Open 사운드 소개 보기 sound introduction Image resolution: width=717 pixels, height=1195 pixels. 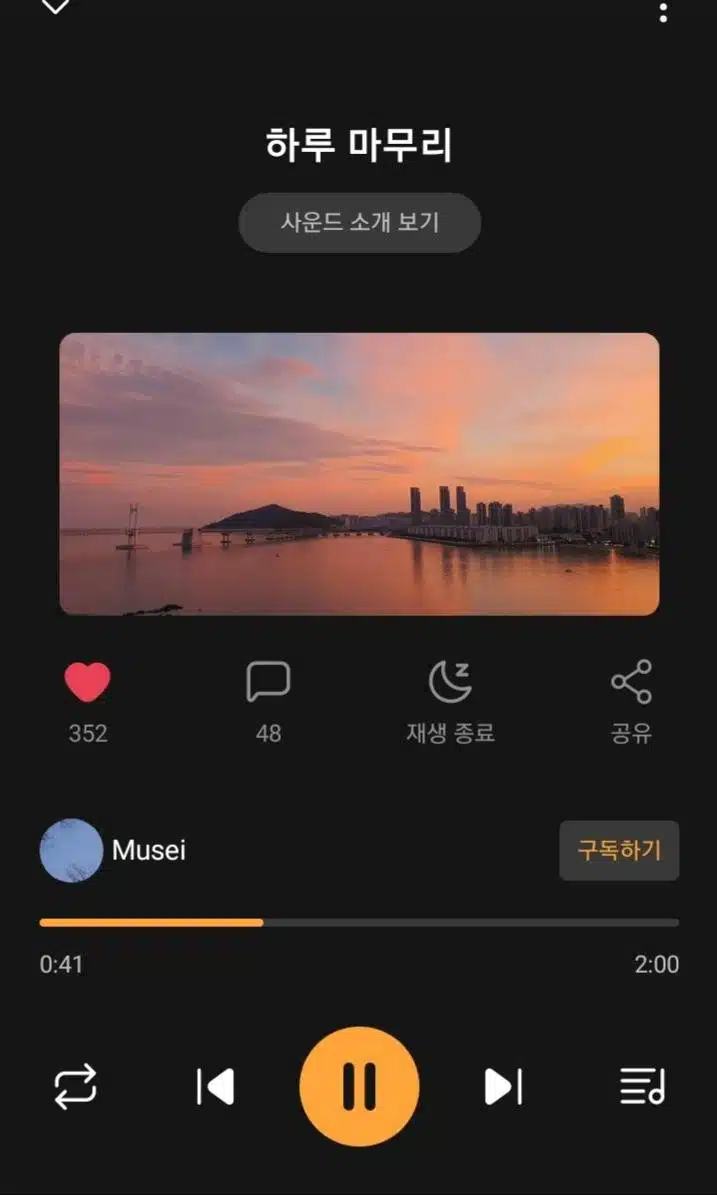point(360,223)
